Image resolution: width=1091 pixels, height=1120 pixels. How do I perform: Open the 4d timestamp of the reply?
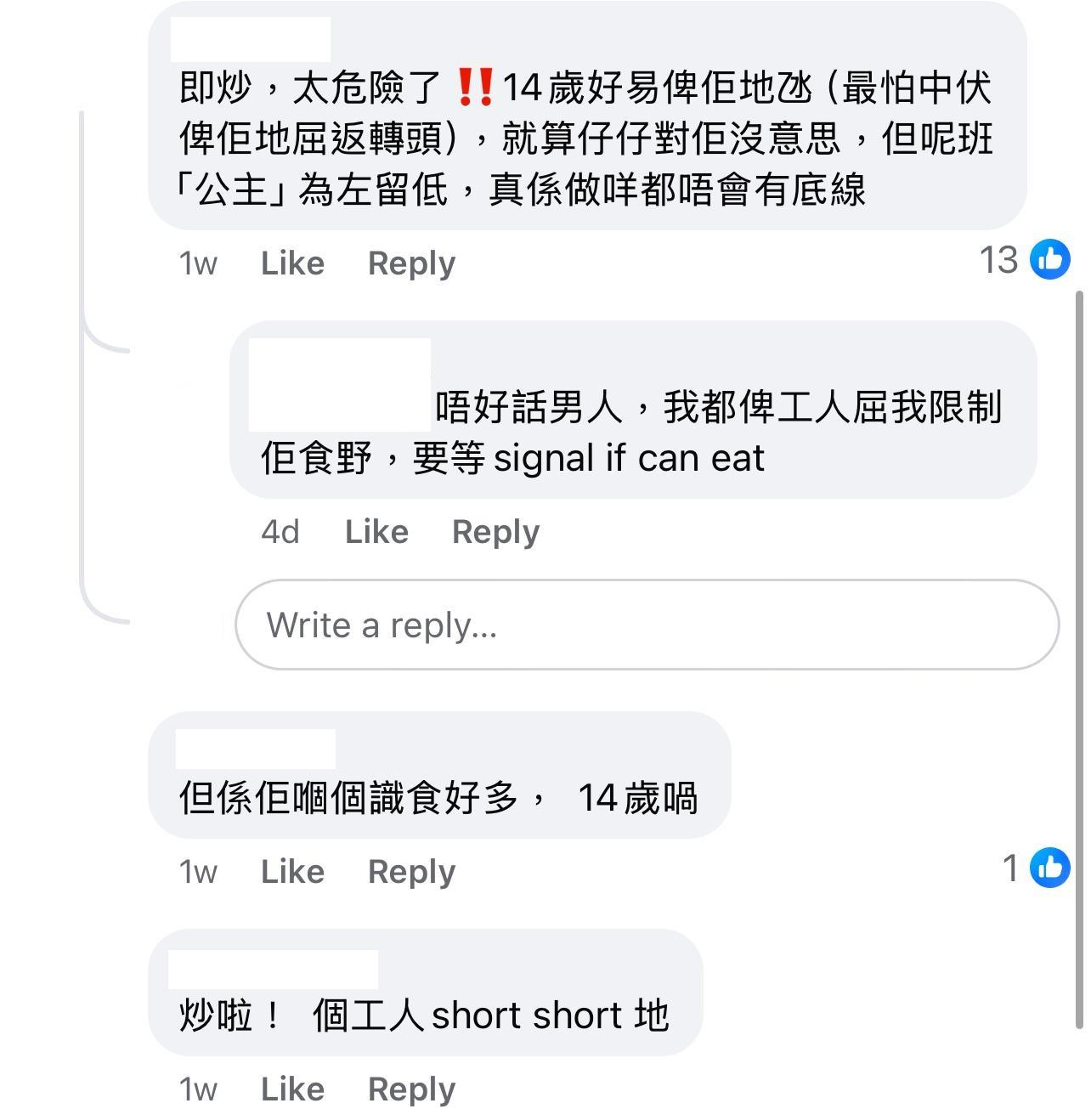280,531
